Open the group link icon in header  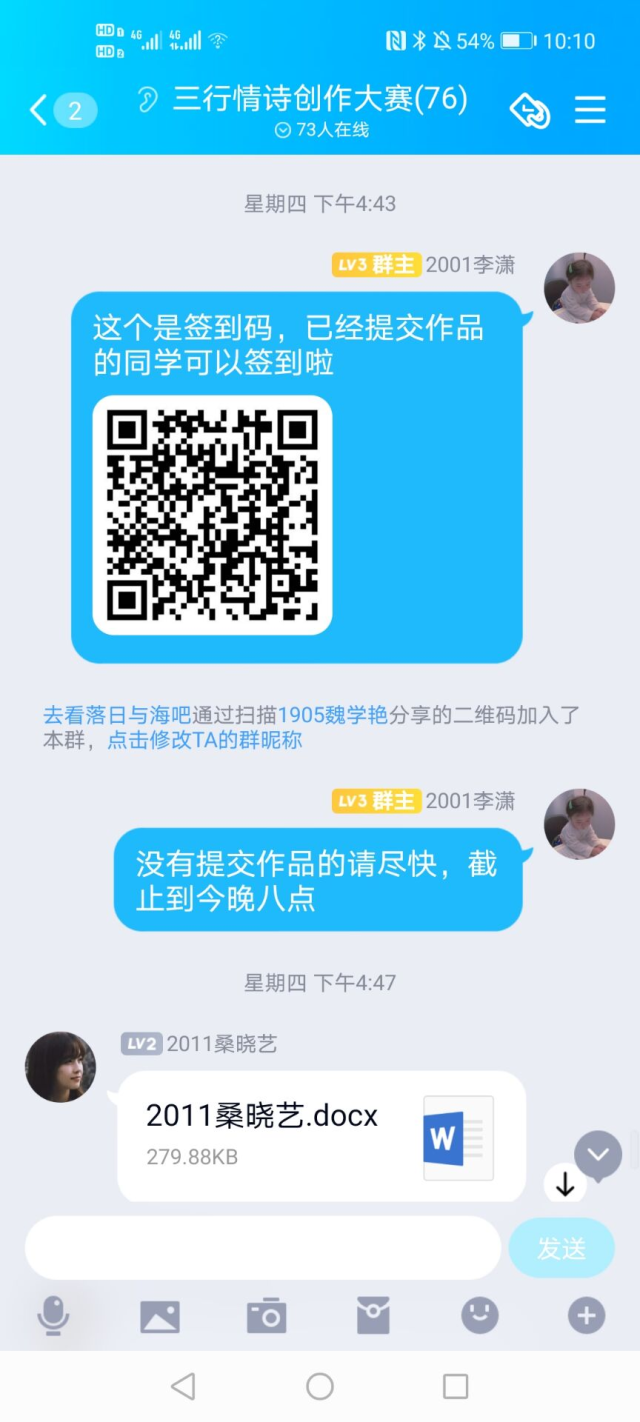coord(530,110)
